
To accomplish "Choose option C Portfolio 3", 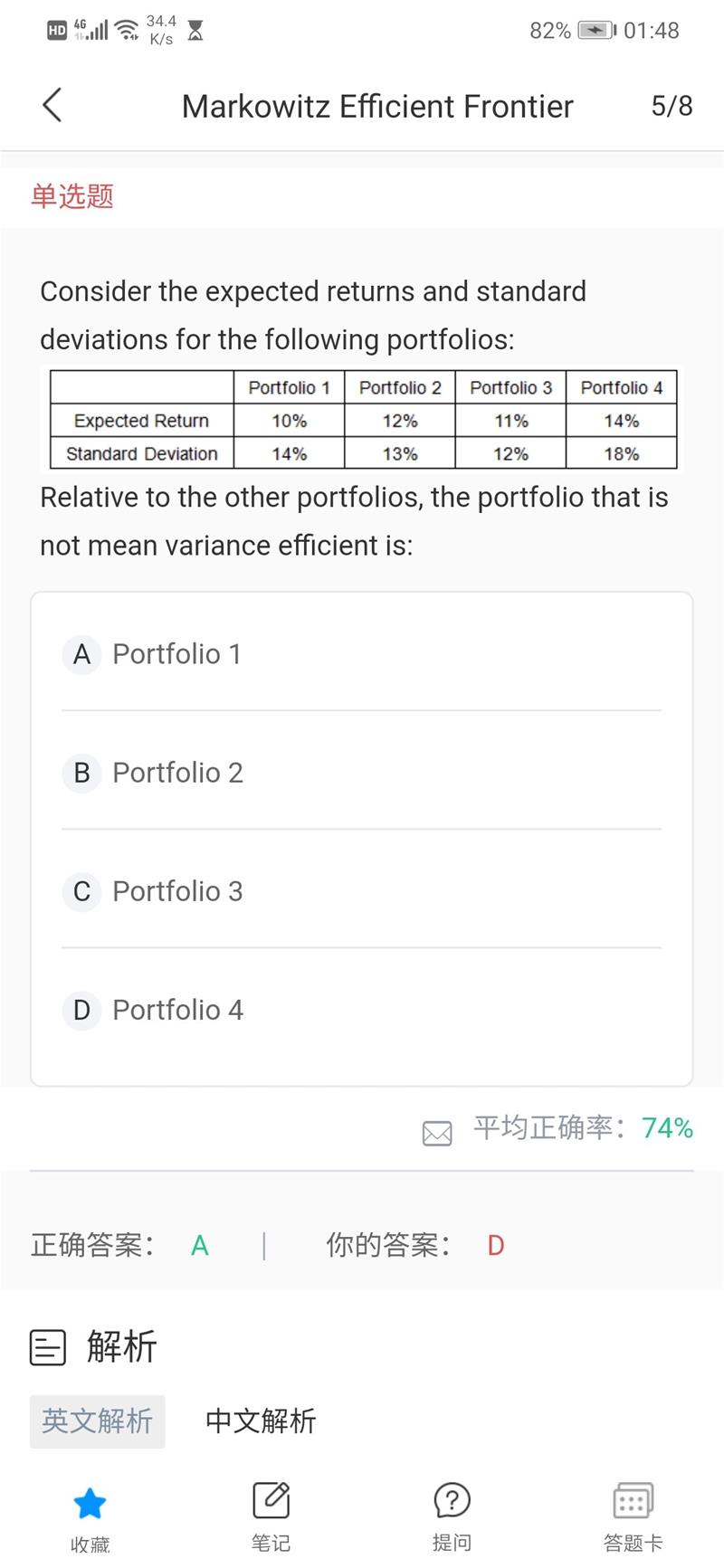I will click(x=153, y=891).
